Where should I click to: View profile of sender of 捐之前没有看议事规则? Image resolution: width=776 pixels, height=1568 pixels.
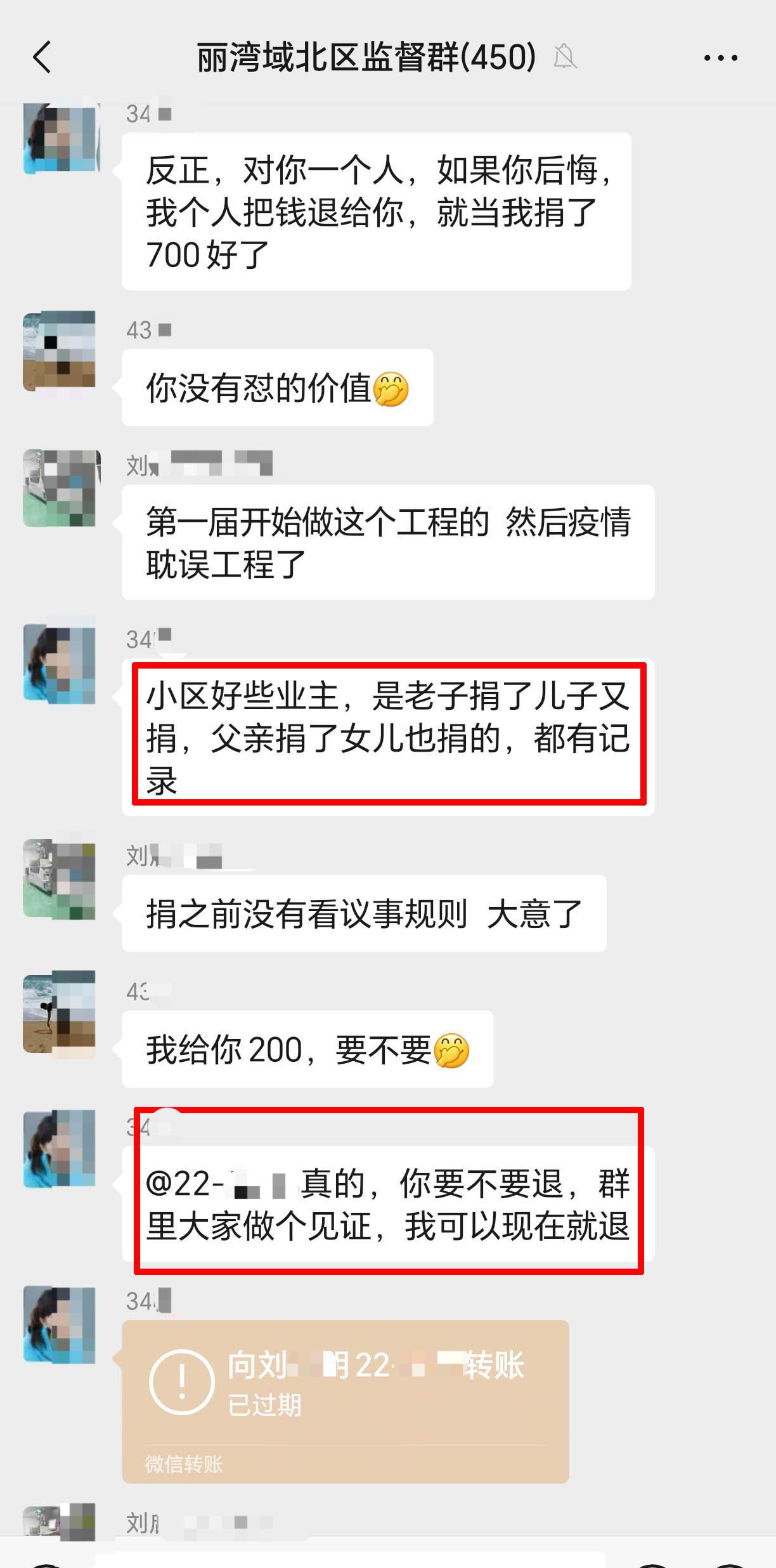pyautogui.click(x=60, y=879)
